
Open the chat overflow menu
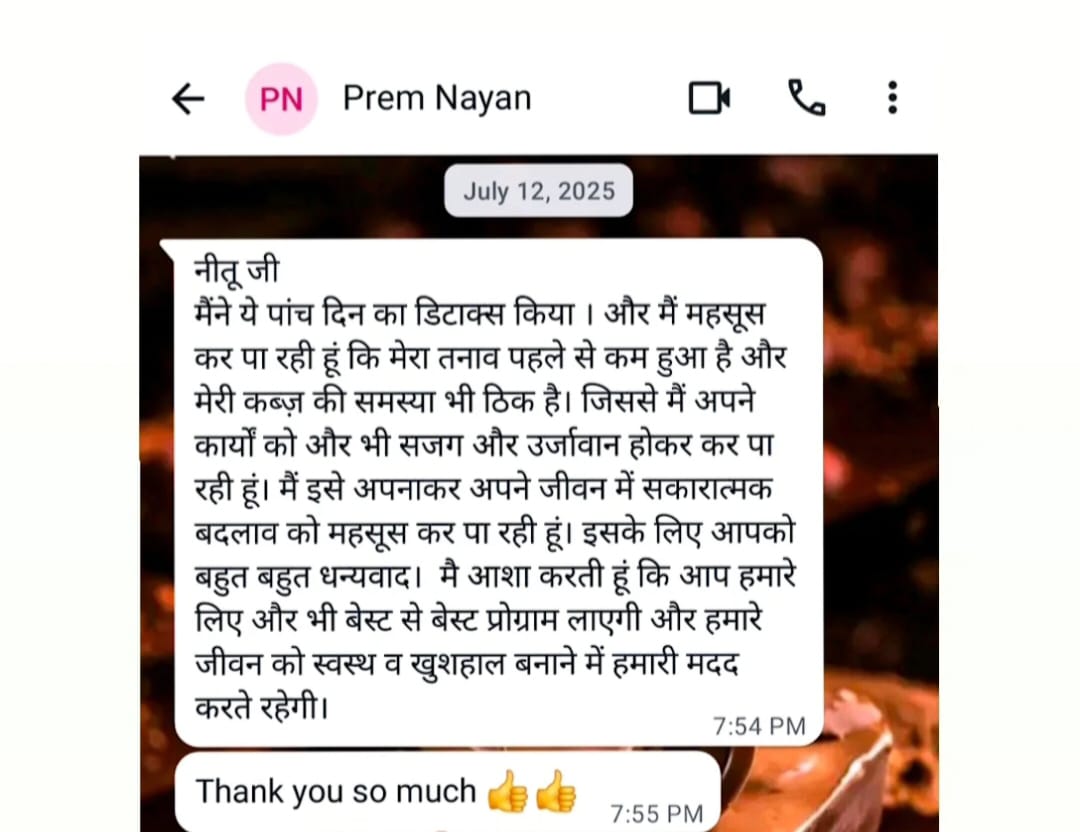pyautogui.click(x=893, y=98)
